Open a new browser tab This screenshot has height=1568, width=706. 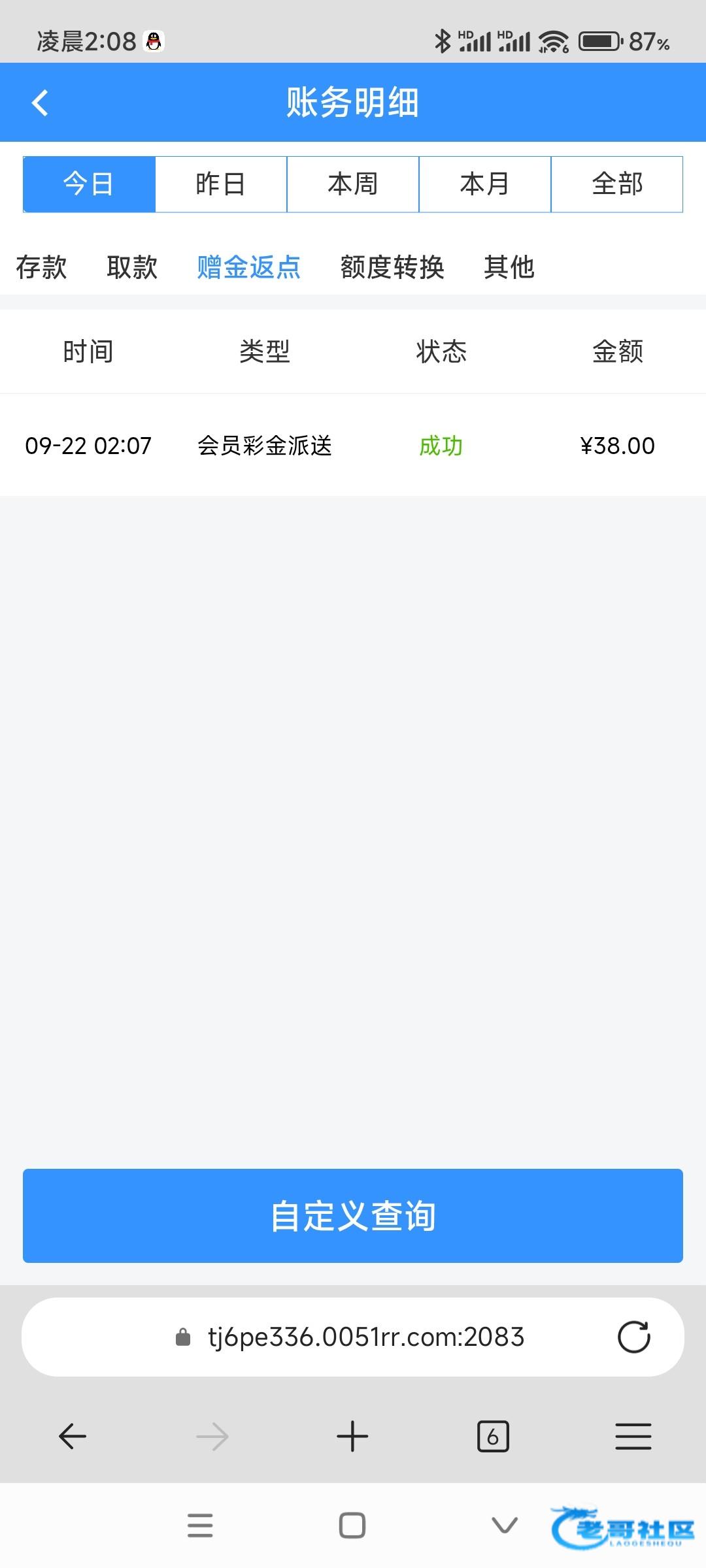pyautogui.click(x=352, y=1436)
